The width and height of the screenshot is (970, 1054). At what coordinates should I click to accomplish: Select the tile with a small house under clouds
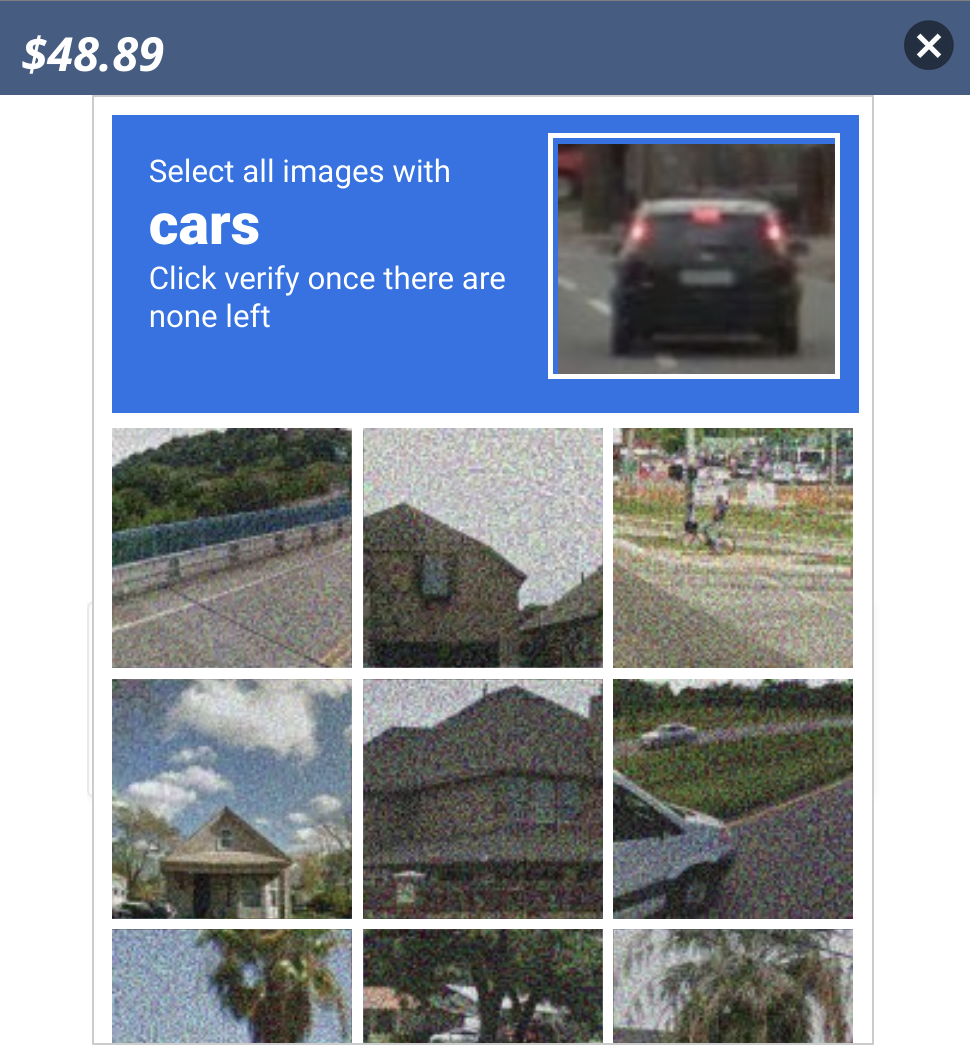click(232, 798)
